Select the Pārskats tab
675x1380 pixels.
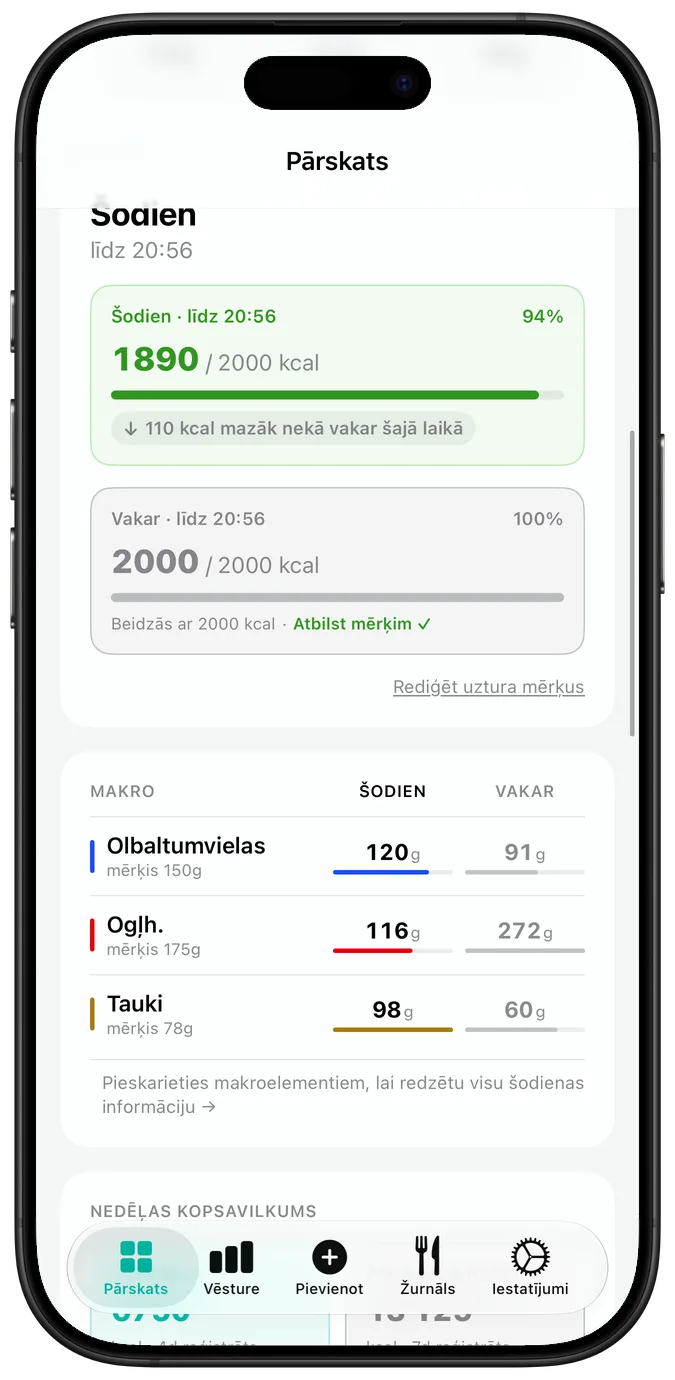pos(136,1267)
